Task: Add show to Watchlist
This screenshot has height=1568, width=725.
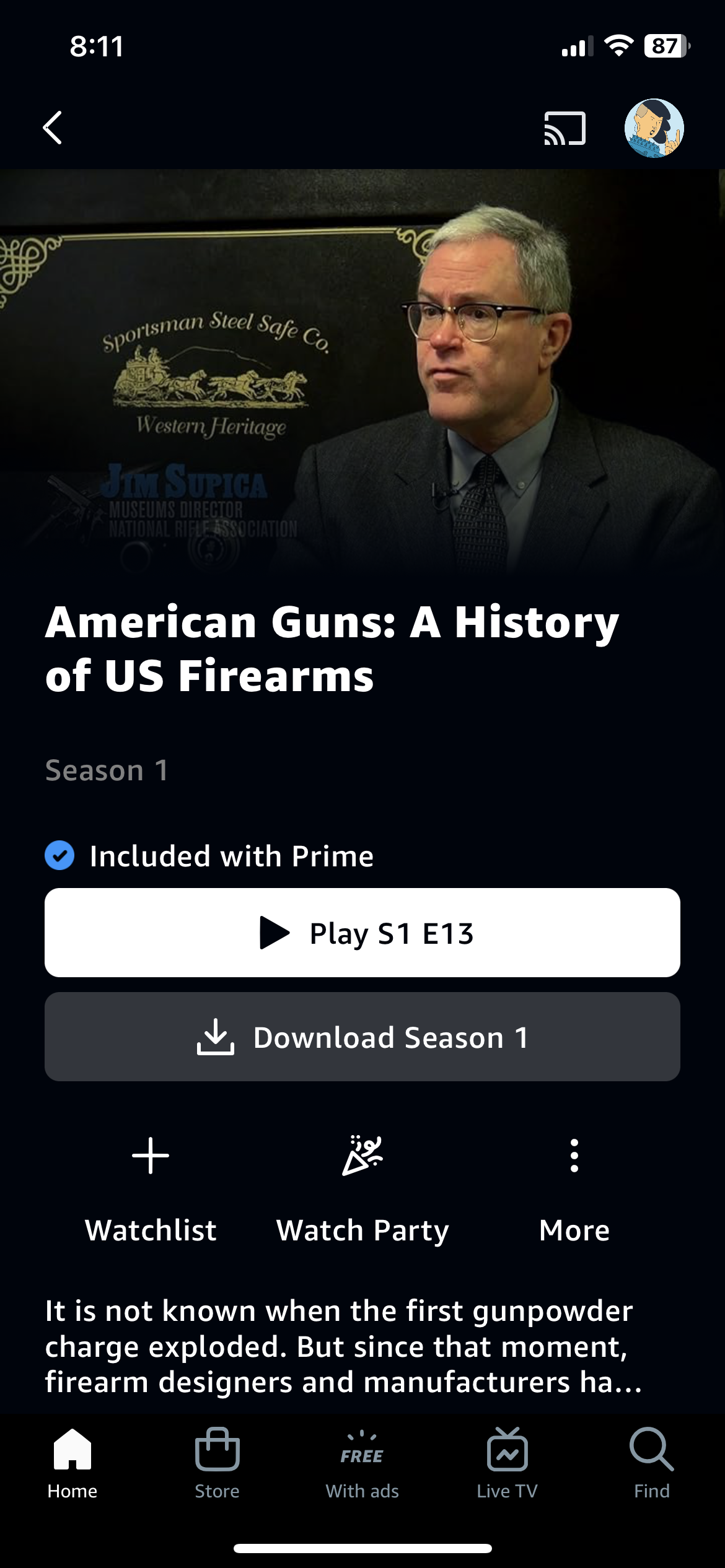Action: pyautogui.click(x=151, y=1190)
